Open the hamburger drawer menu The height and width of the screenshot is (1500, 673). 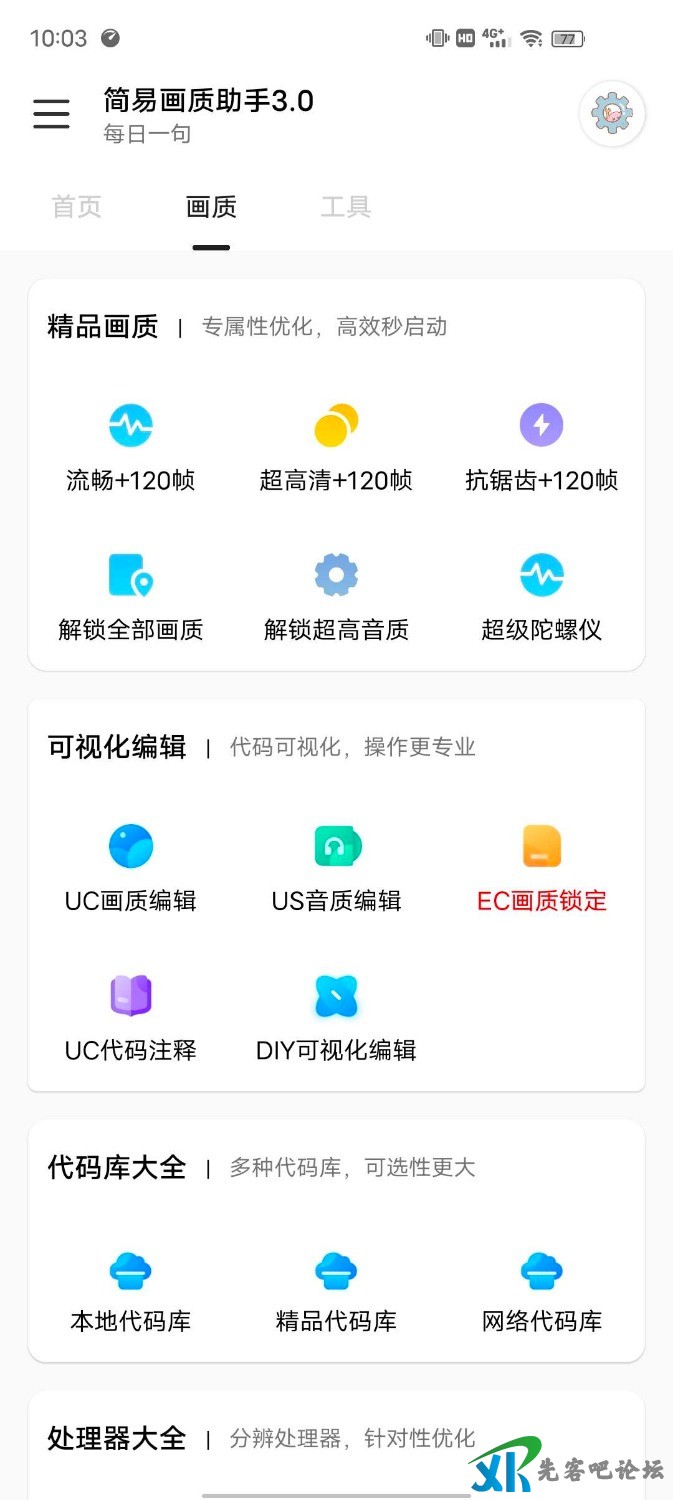[x=51, y=114]
